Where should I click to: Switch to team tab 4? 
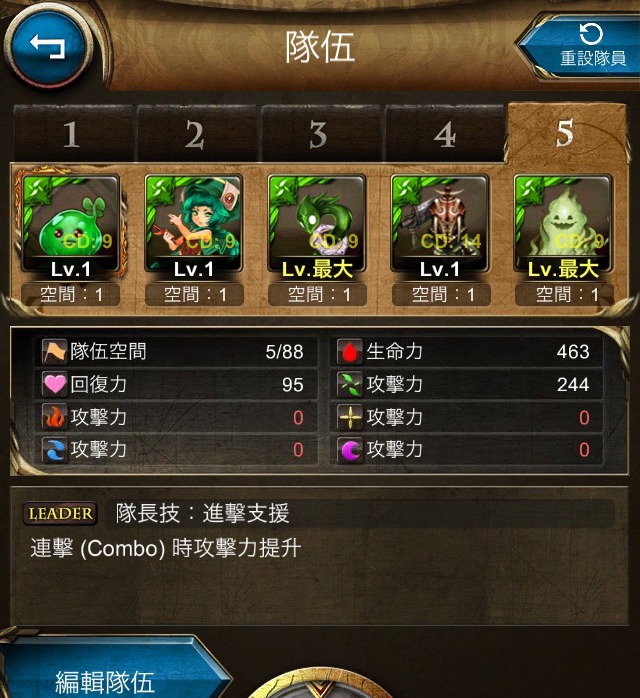(443, 135)
